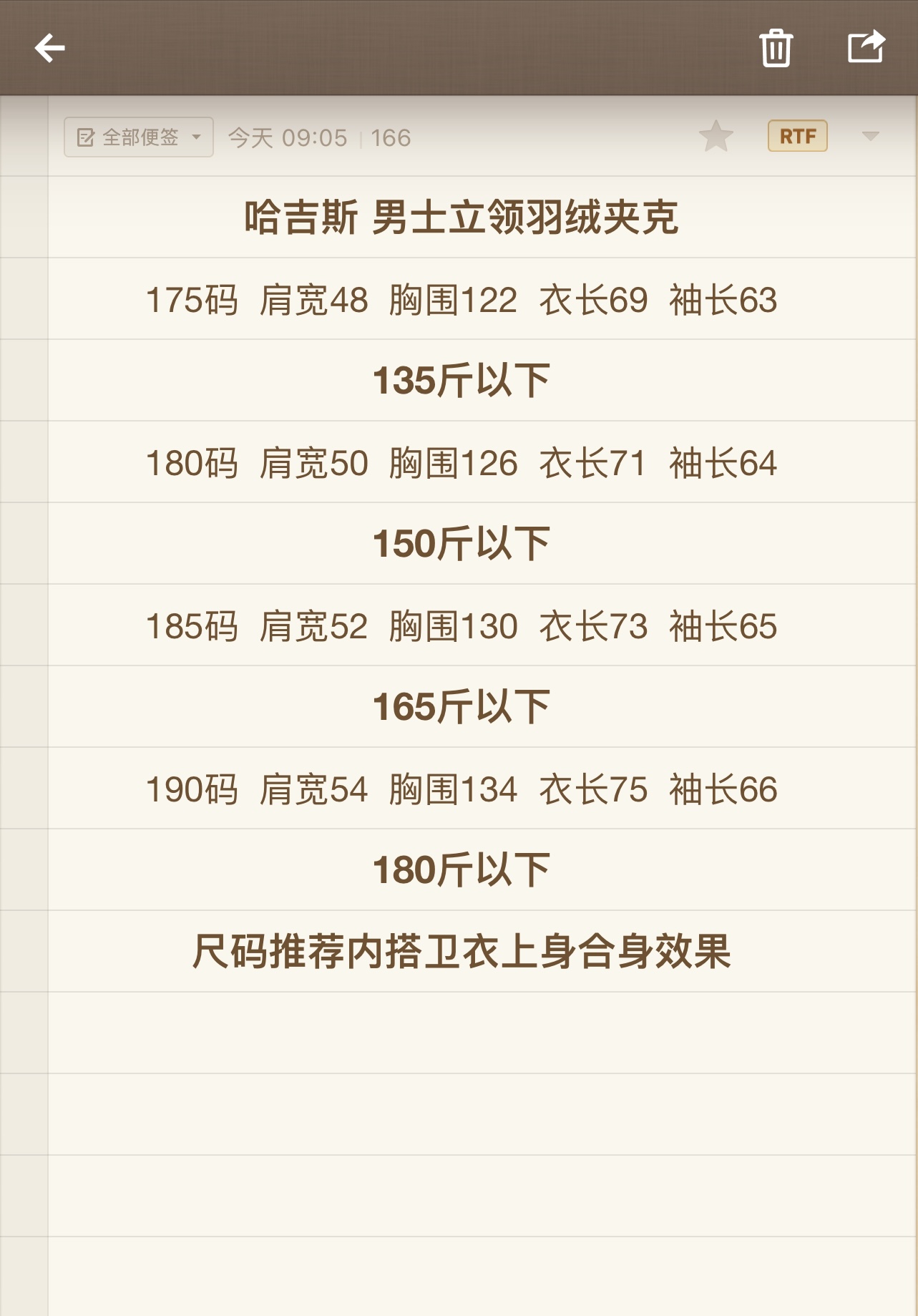918x1316 pixels.
Task: Star this note as a favorite
Action: click(716, 136)
